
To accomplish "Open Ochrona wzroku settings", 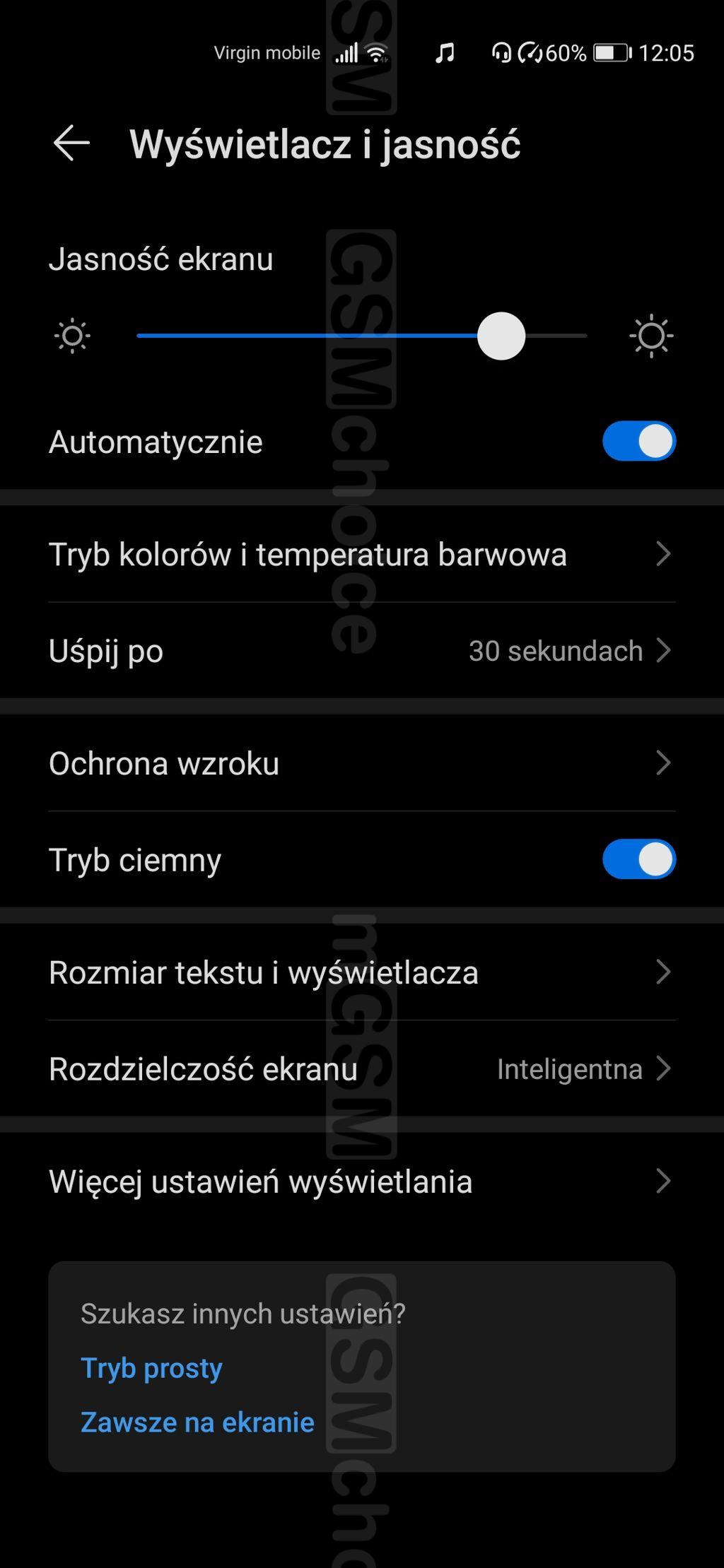I will click(x=361, y=764).
